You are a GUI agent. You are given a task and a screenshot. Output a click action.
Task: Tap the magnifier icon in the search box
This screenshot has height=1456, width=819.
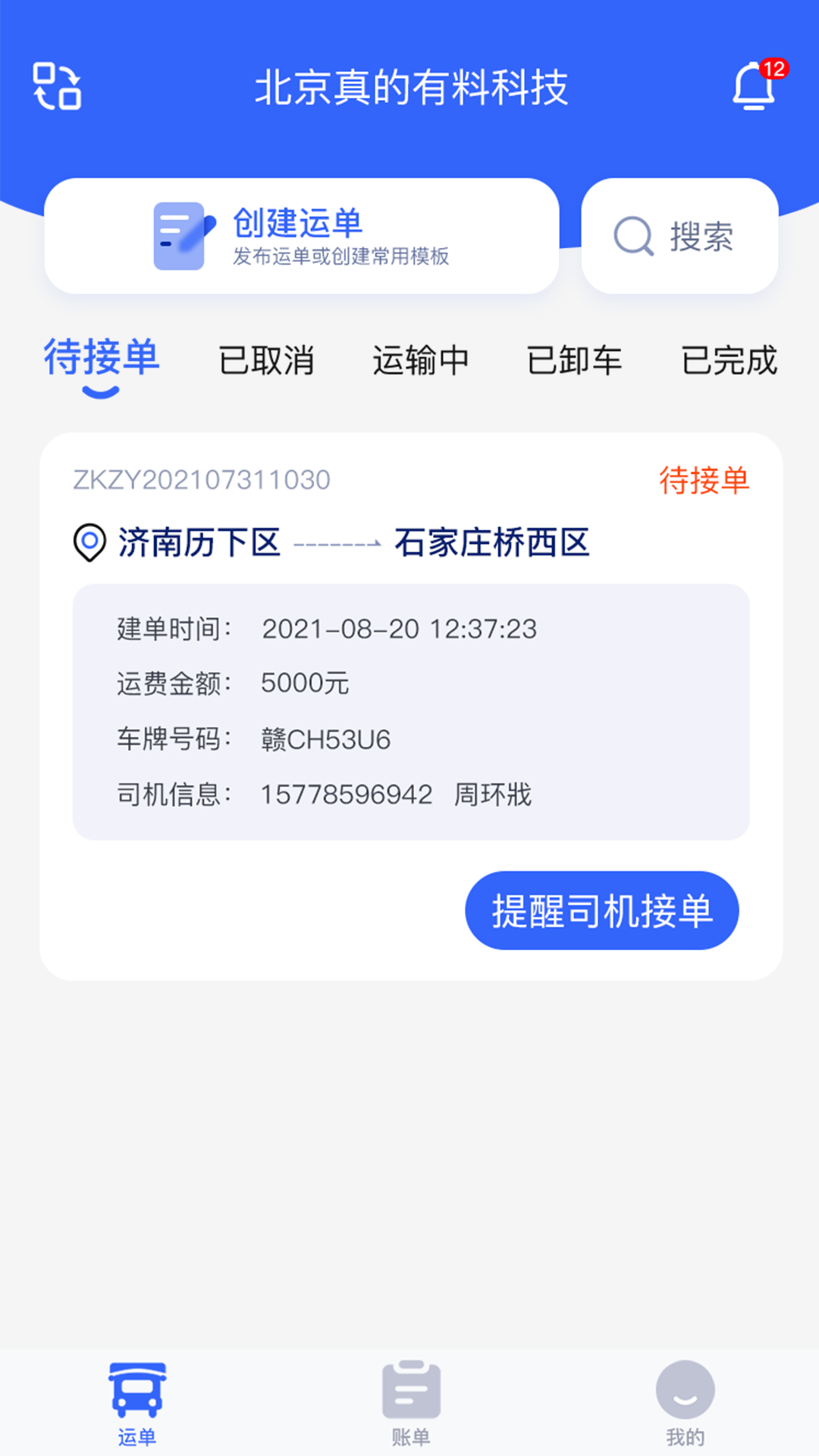pyautogui.click(x=632, y=237)
